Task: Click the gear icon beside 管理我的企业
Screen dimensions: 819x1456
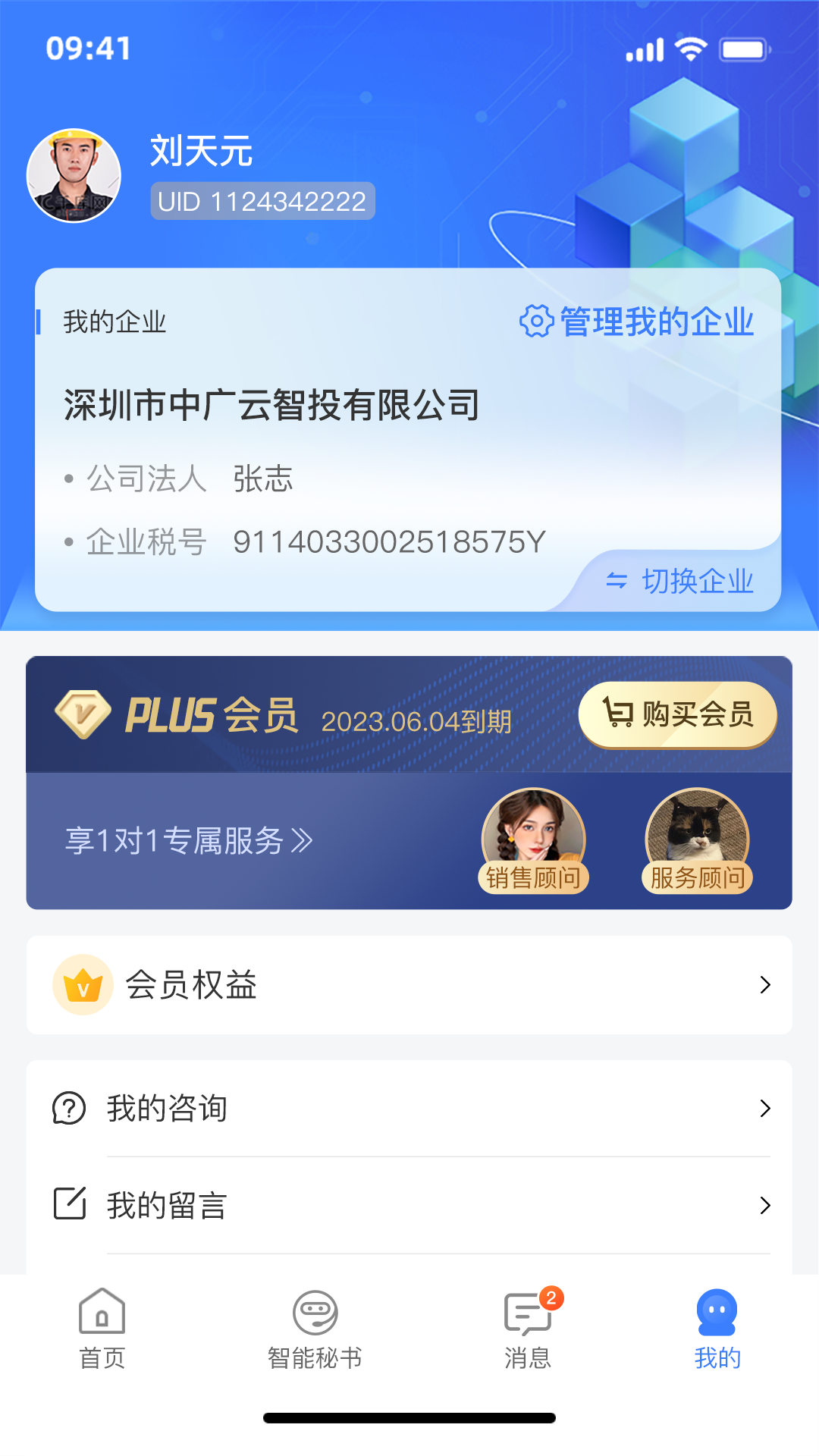Action: tap(537, 322)
